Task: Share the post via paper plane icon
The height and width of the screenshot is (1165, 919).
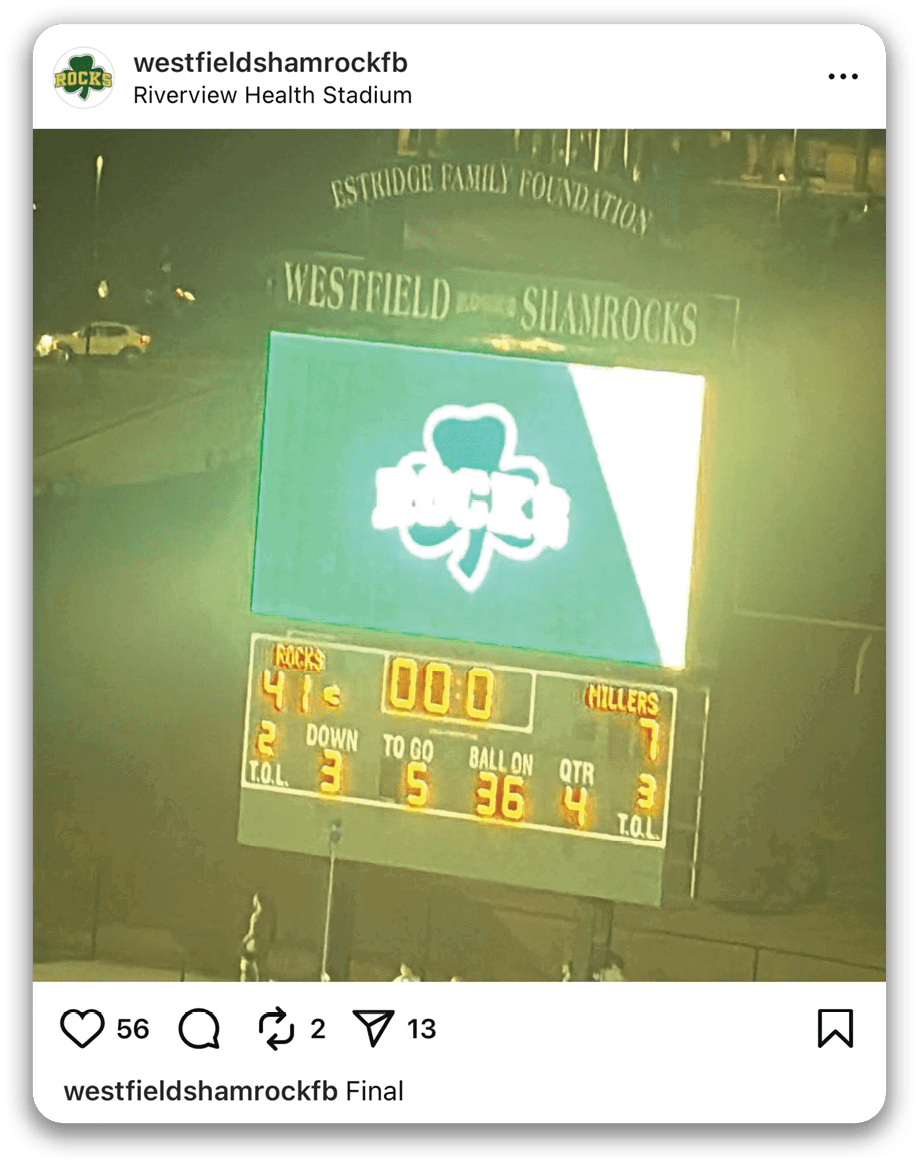Action: coord(374,1028)
